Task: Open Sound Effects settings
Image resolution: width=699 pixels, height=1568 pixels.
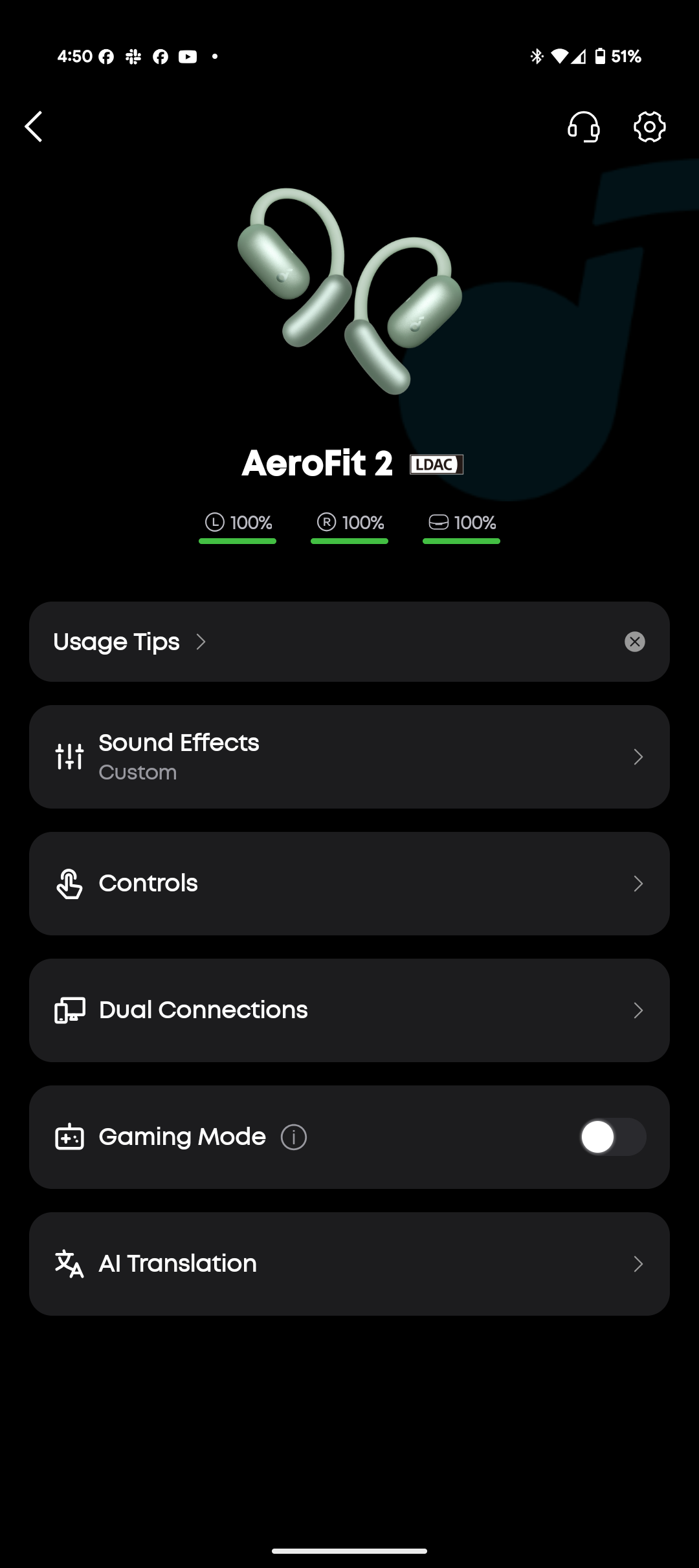Action: (349, 757)
